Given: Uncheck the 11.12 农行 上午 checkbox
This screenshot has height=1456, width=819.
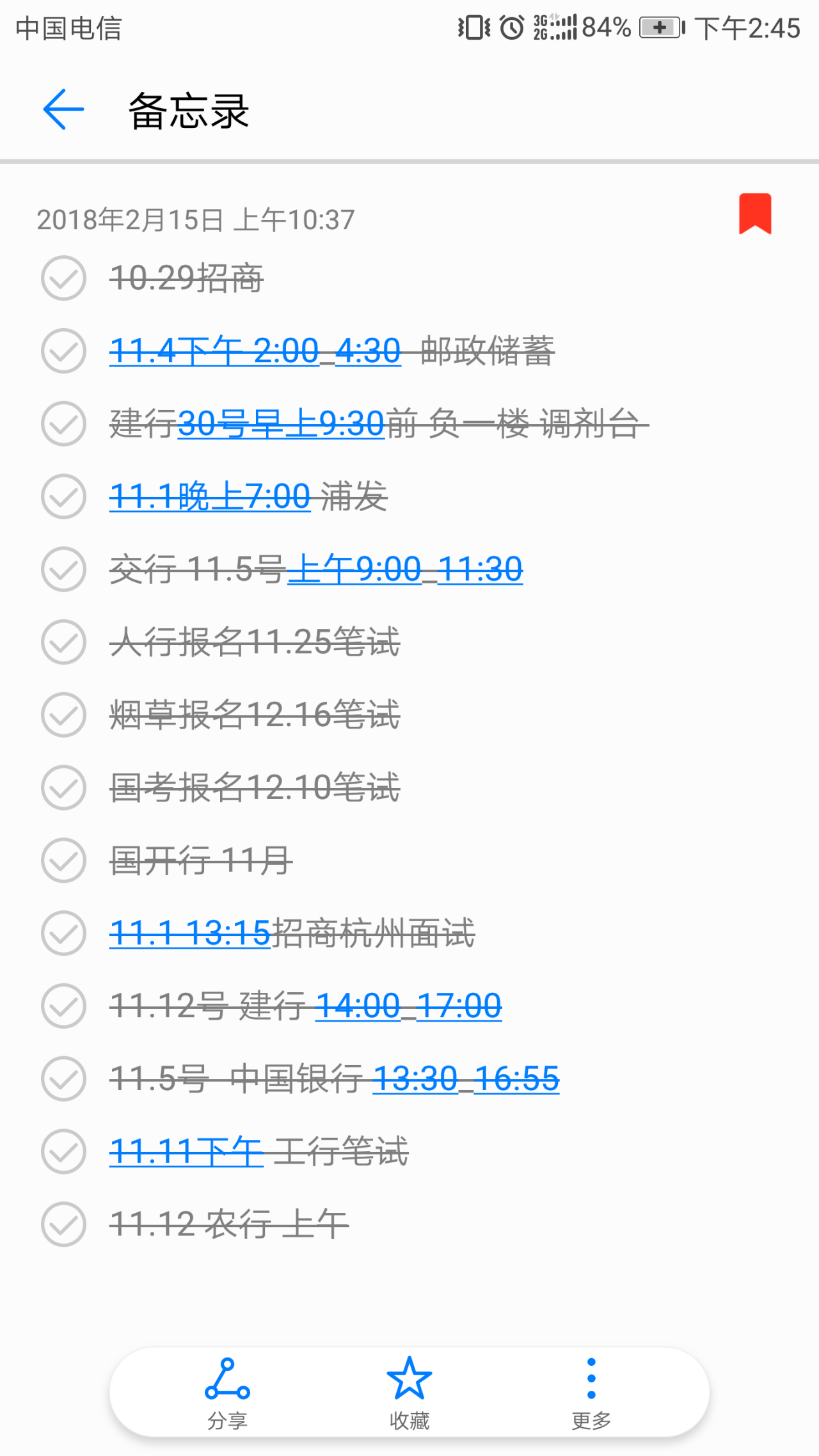Looking at the screenshot, I should [x=63, y=1224].
